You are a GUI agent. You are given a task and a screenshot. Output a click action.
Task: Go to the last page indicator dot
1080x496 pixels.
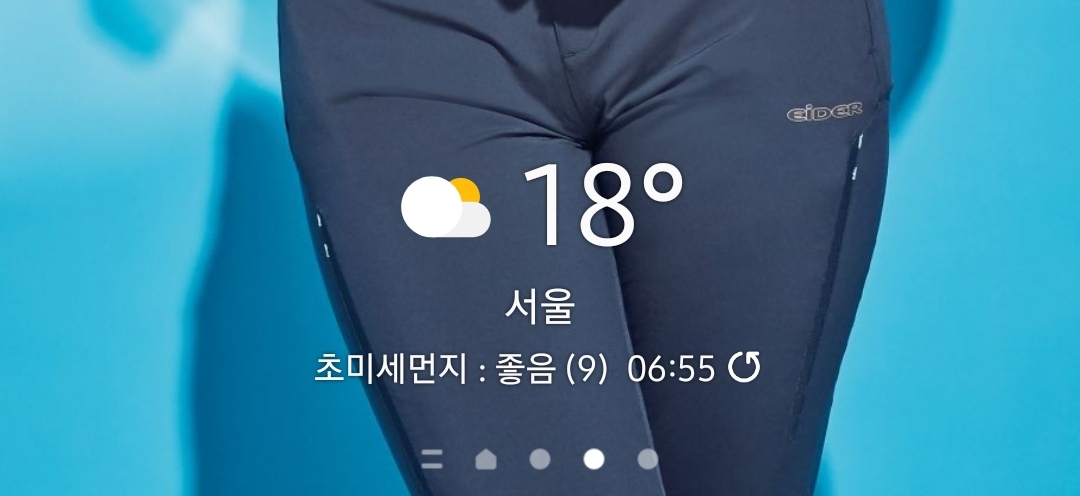pos(648,459)
